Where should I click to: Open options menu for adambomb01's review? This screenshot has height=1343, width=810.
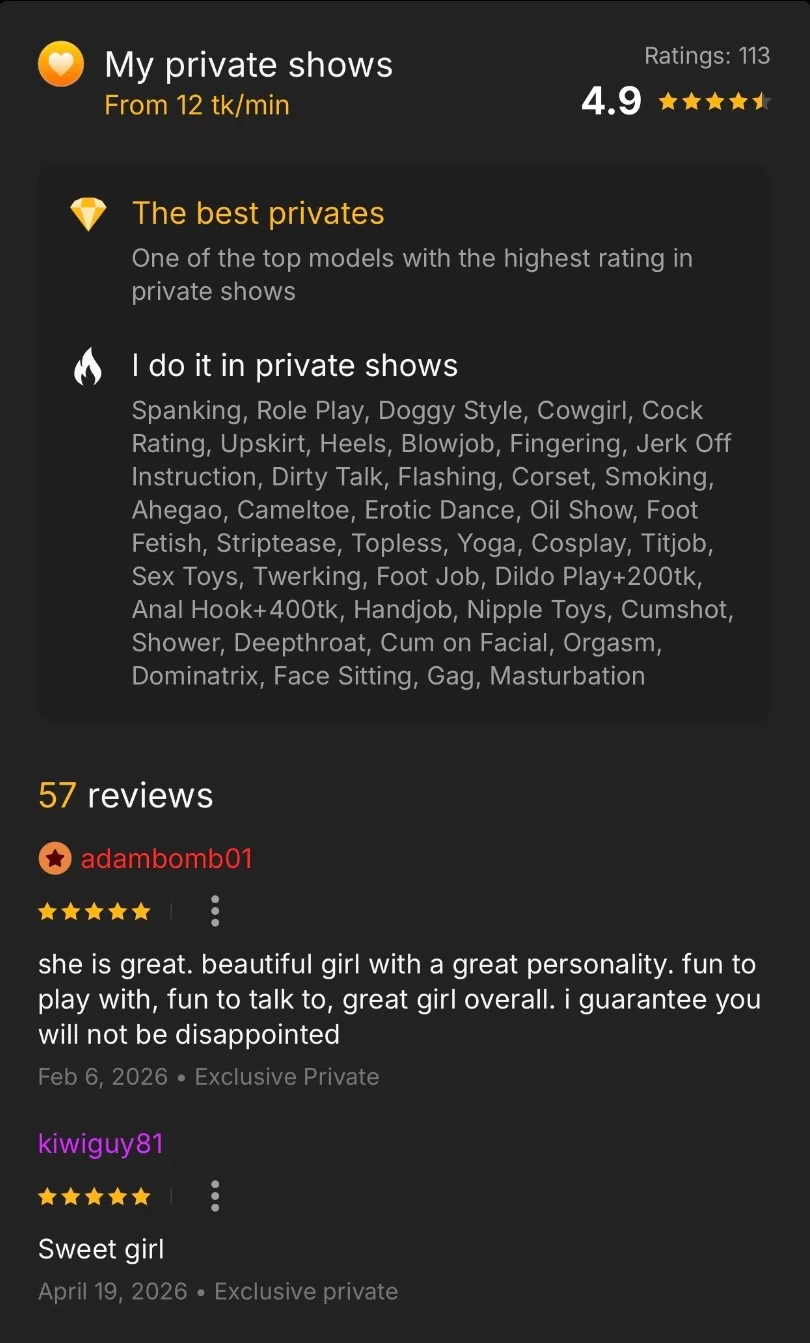[x=215, y=911]
